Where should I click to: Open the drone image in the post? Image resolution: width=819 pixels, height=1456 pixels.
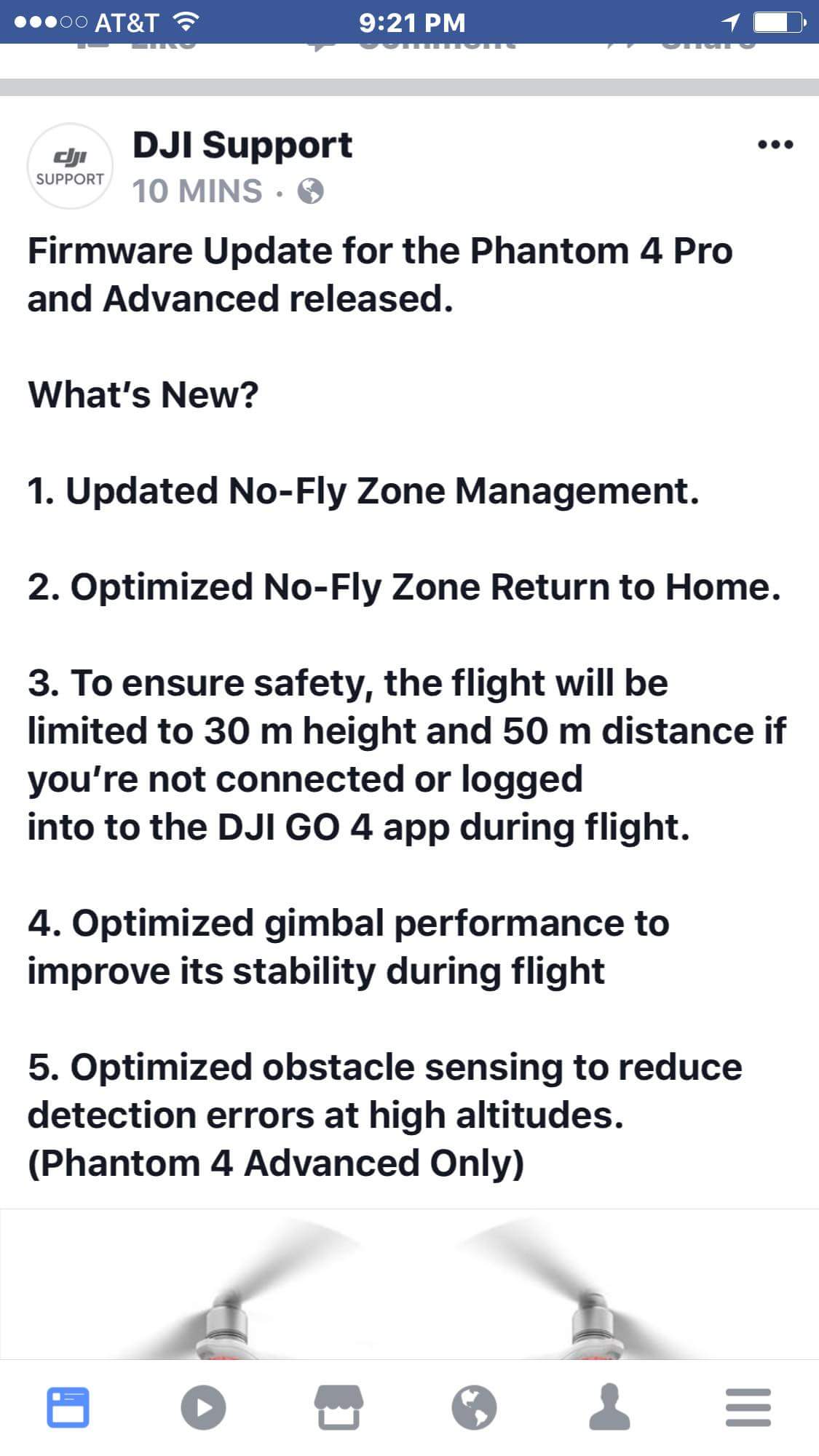(x=409, y=1284)
